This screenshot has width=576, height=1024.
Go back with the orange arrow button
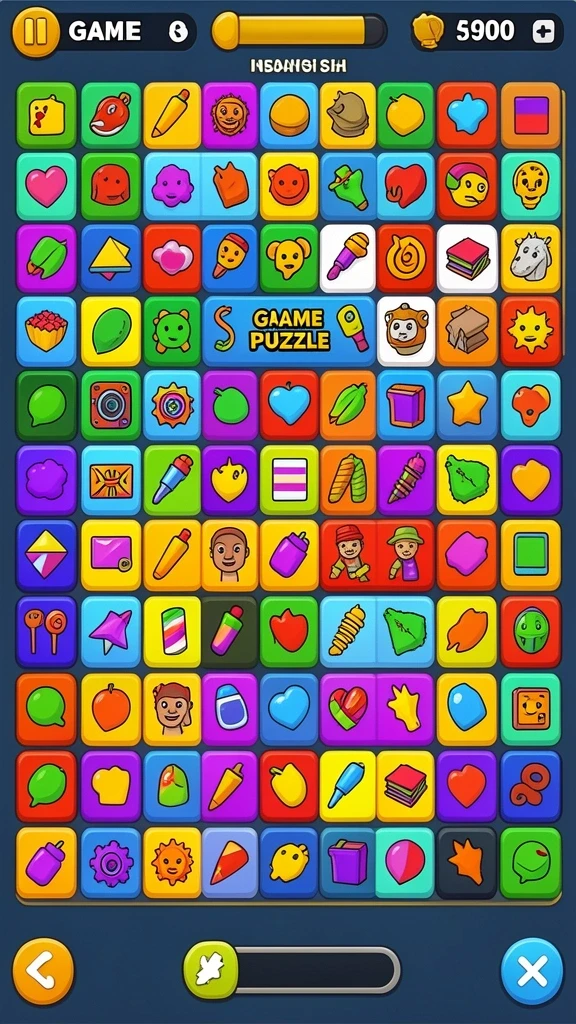point(43,972)
